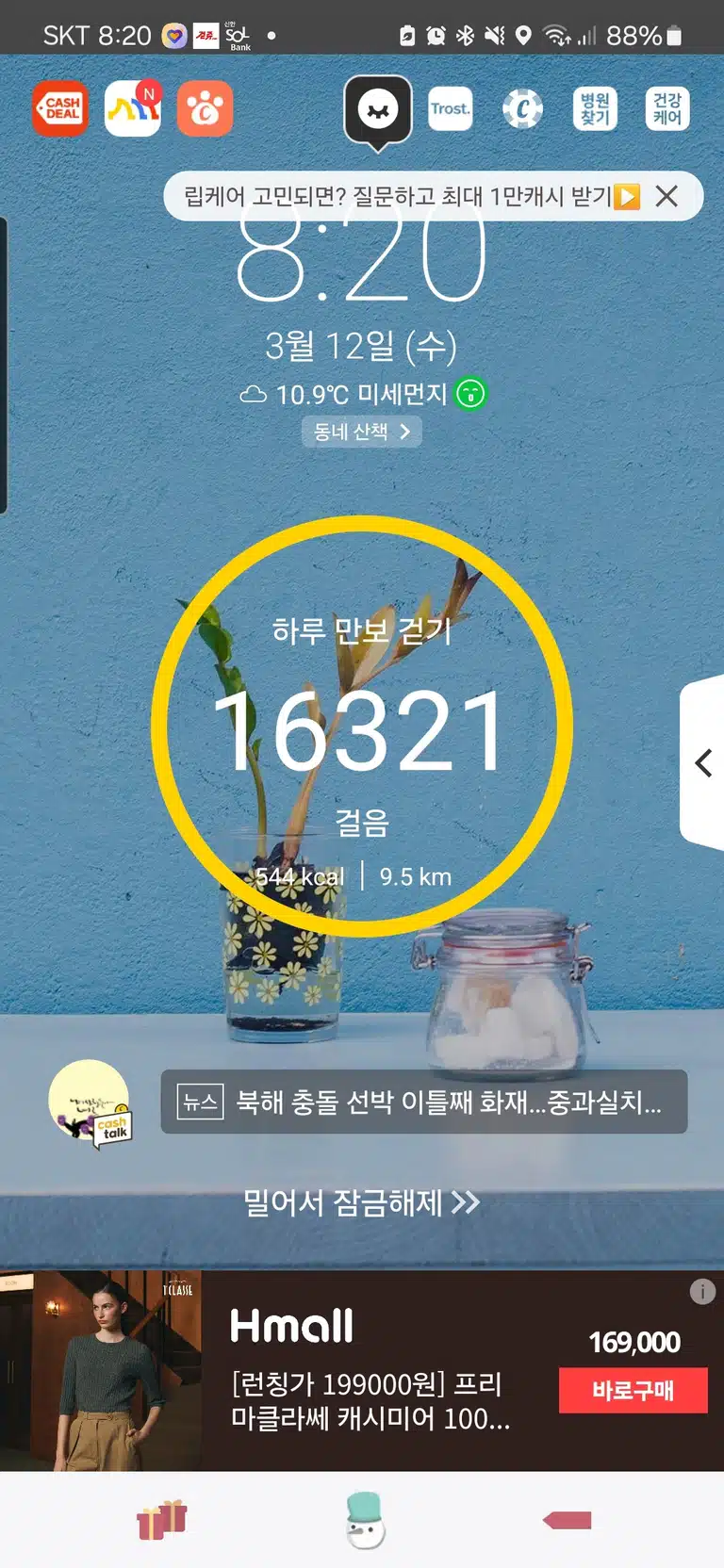The height and width of the screenshot is (1568, 724).
Task: Open the Trost shortcut
Action: pyautogui.click(x=451, y=108)
